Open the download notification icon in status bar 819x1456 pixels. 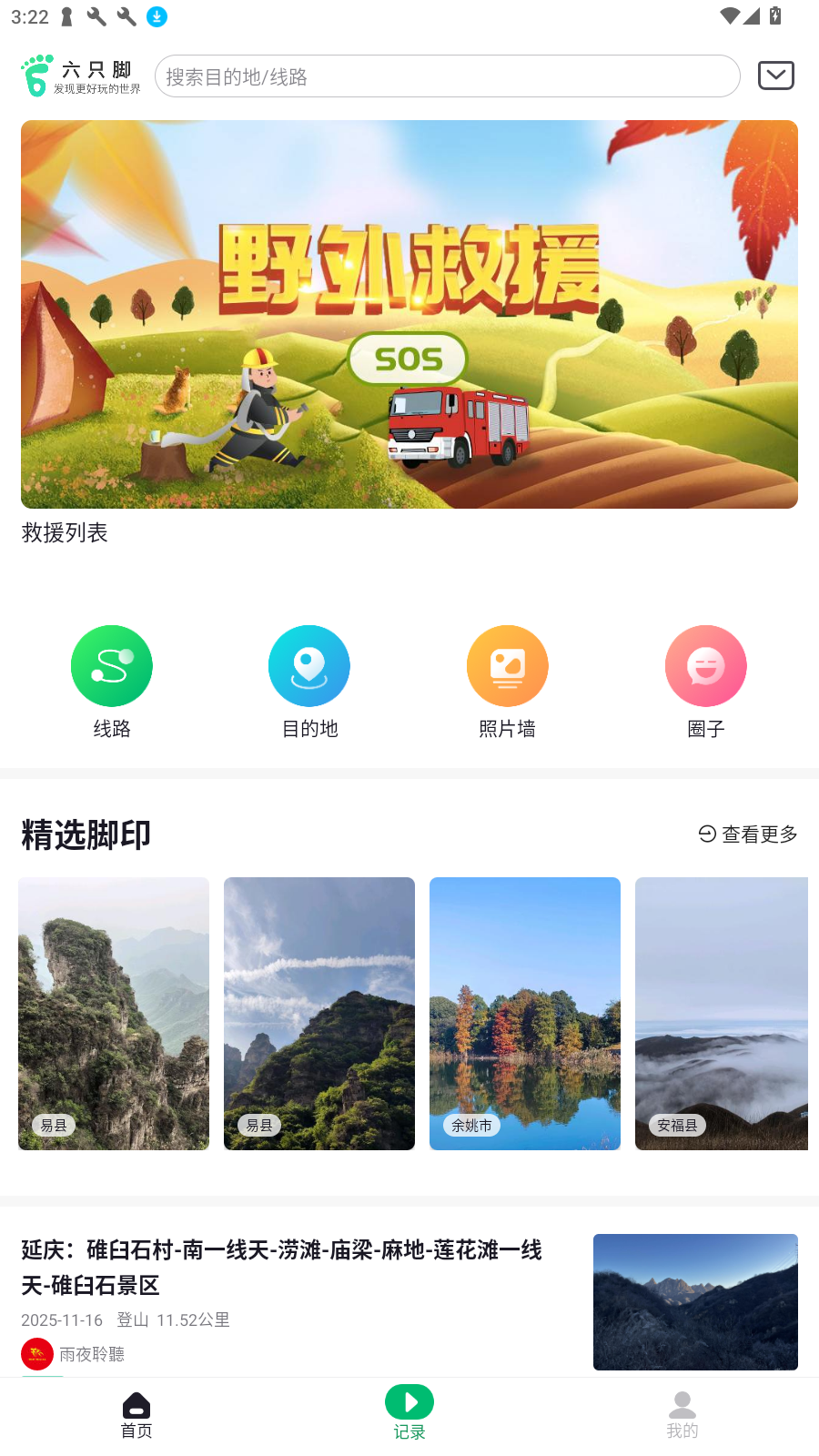pos(157,16)
